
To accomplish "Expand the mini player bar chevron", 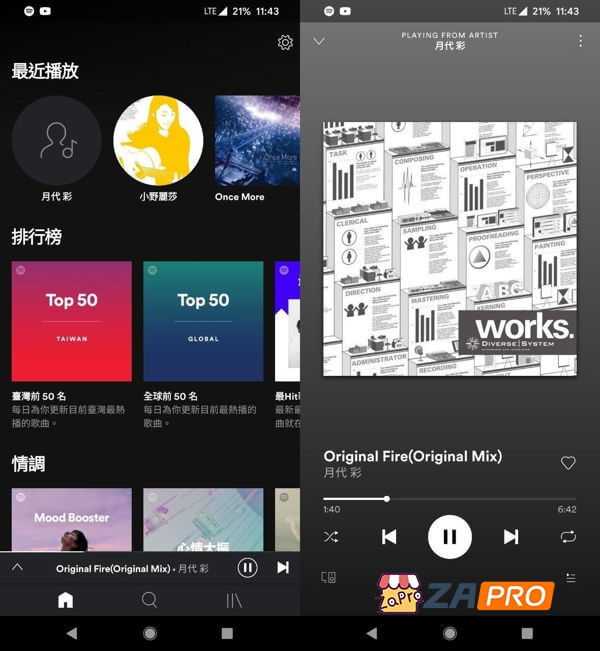I will tap(17, 567).
